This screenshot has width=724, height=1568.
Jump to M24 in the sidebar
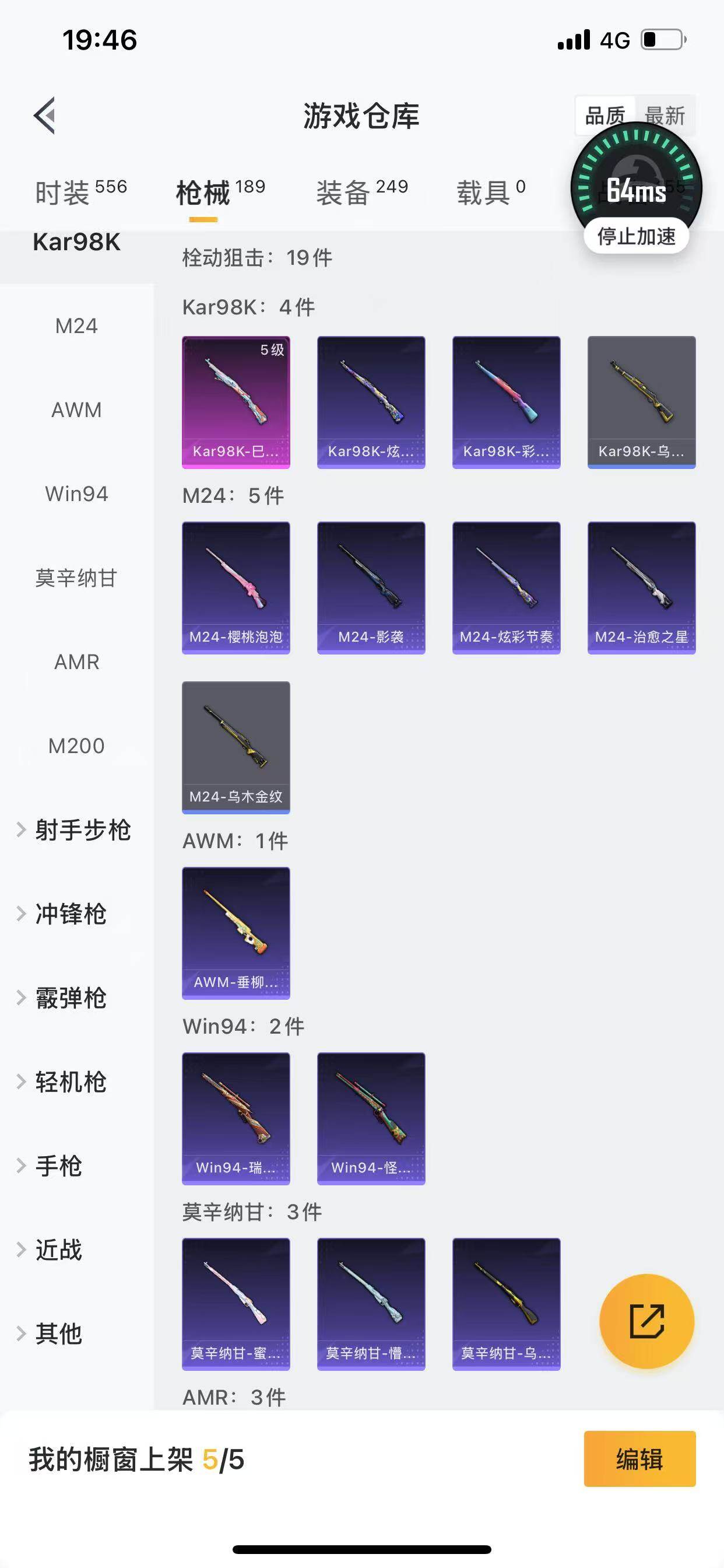[x=76, y=326]
